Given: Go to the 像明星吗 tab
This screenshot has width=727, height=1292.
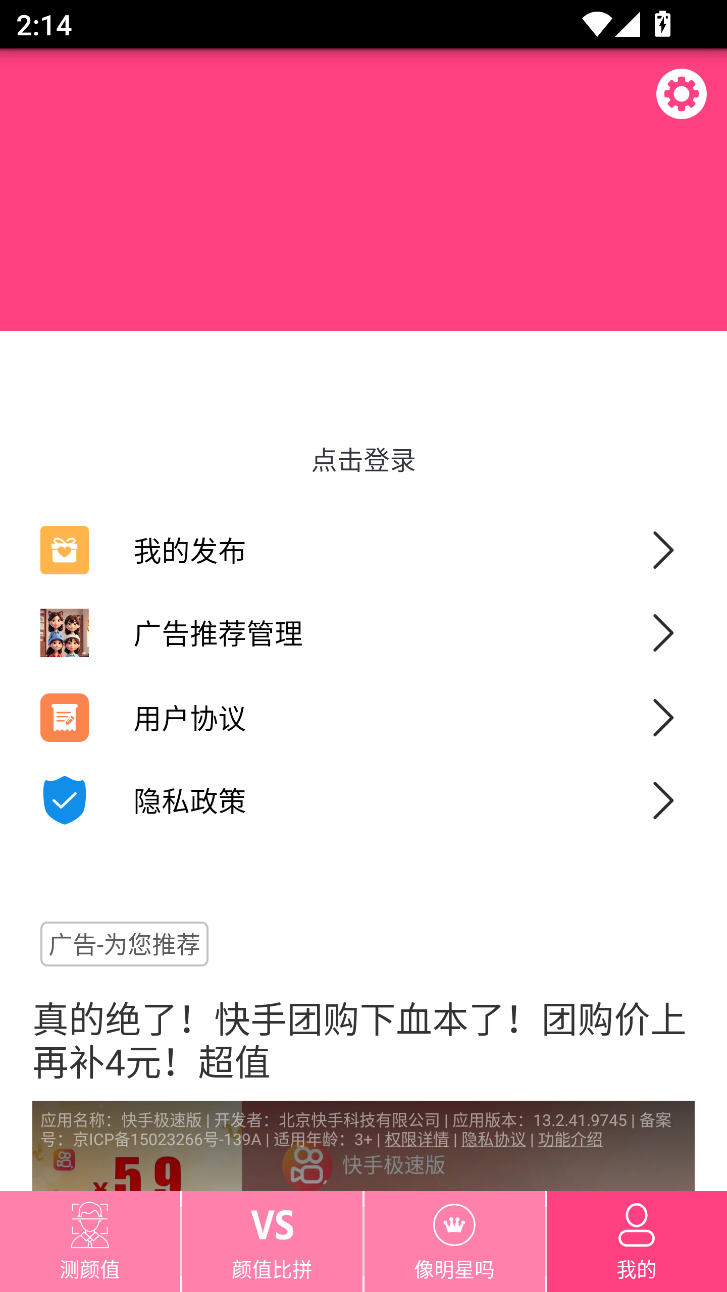Looking at the screenshot, I should coord(454,1241).
